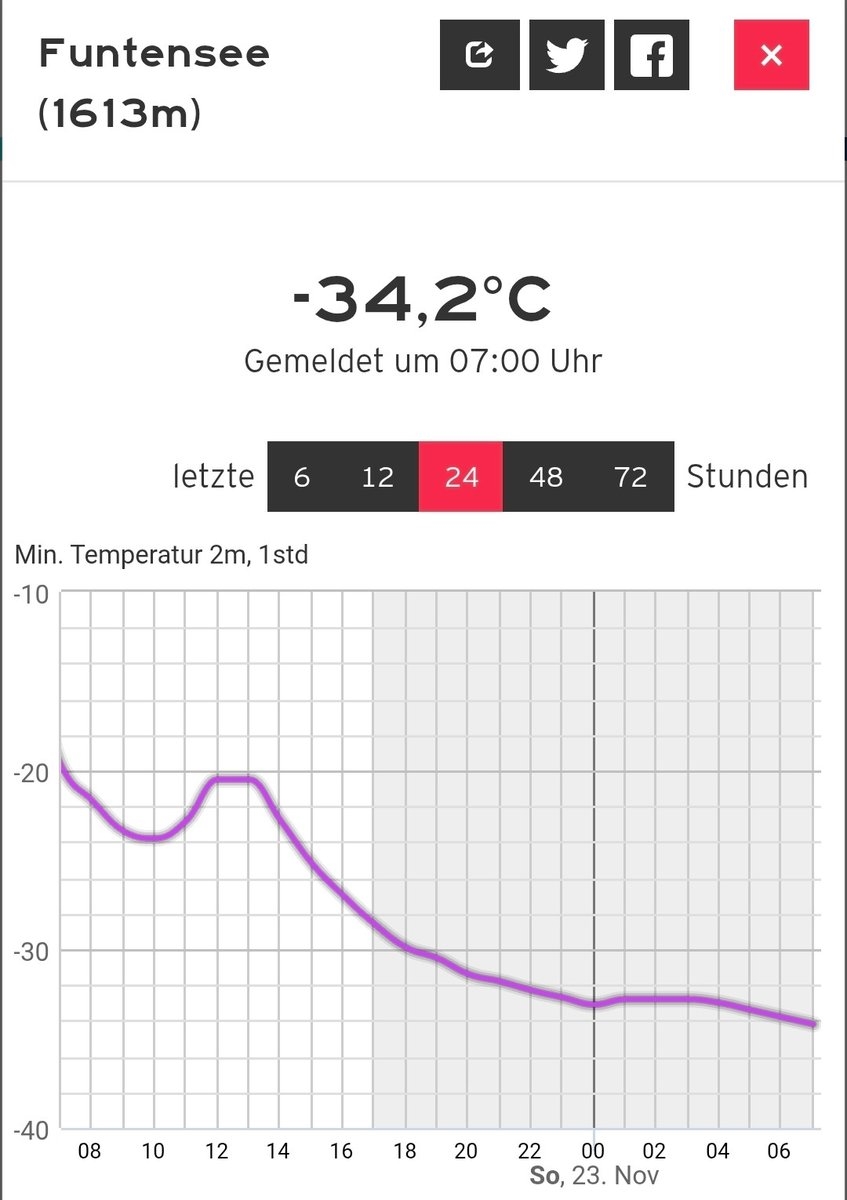
Task: Switch the chart to 12 hours
Action: click(377, 477)
